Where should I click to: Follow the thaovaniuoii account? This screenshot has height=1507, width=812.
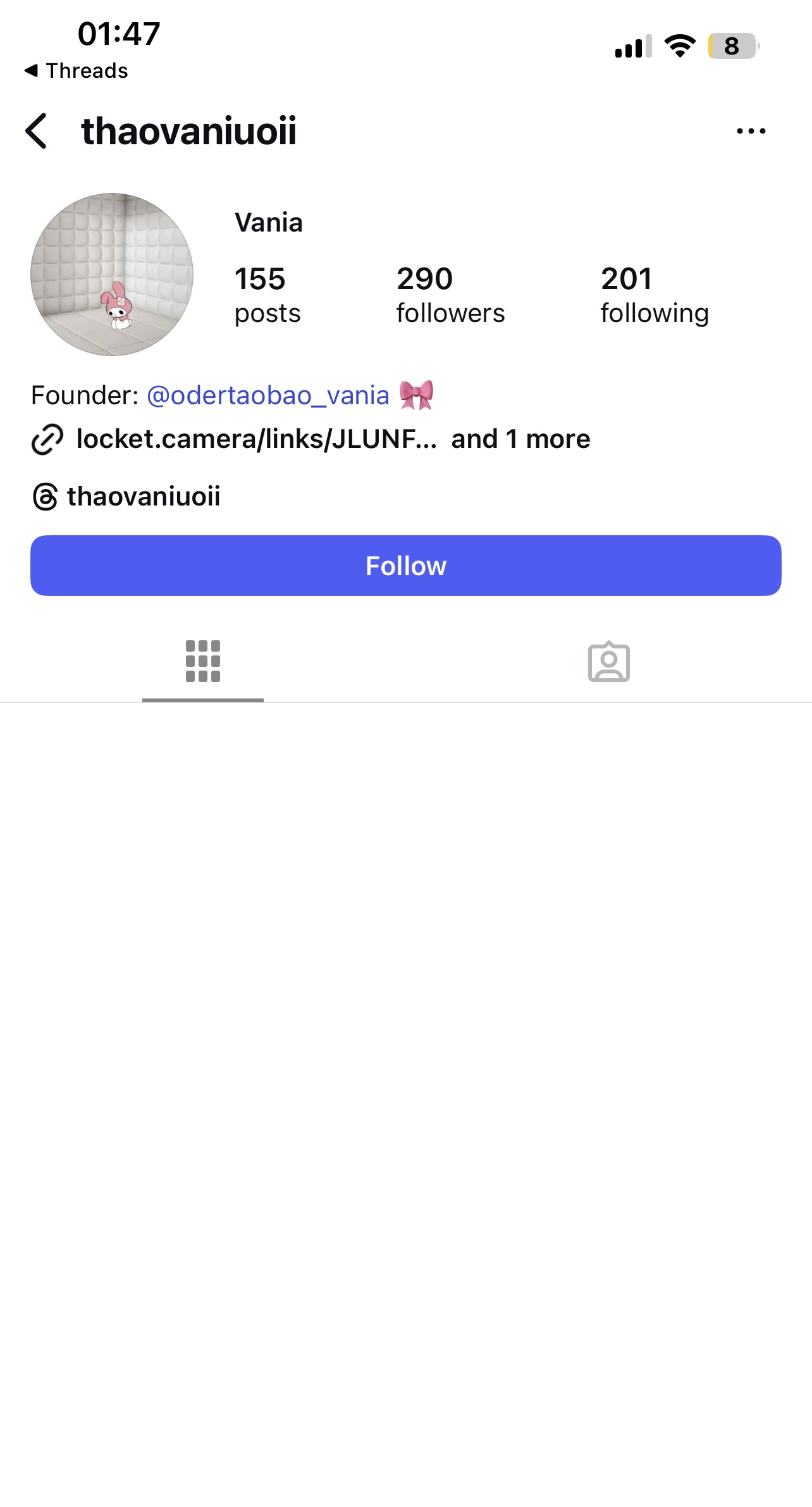click(406, 566)
